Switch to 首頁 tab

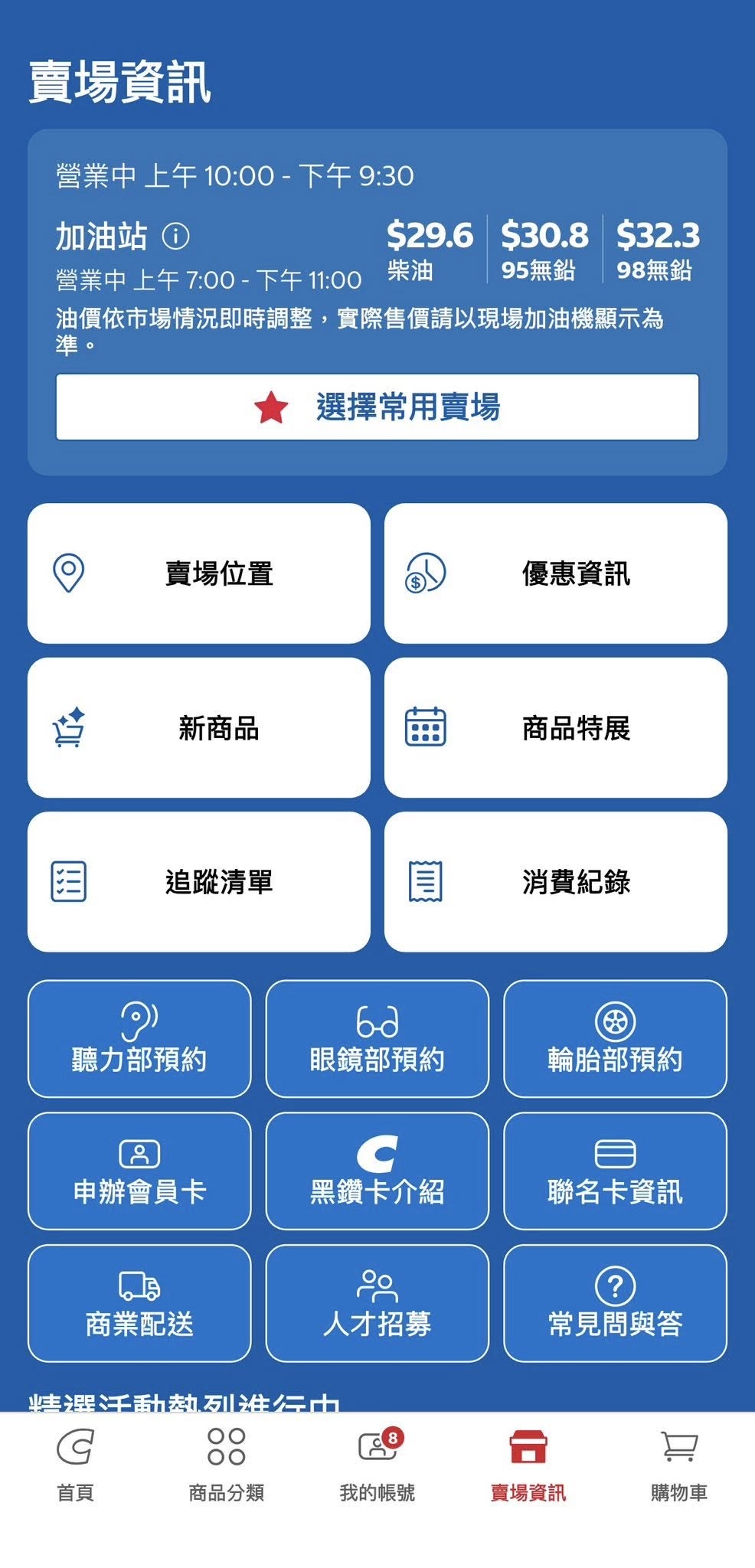pyautogui.click(x=75, y=1464)
